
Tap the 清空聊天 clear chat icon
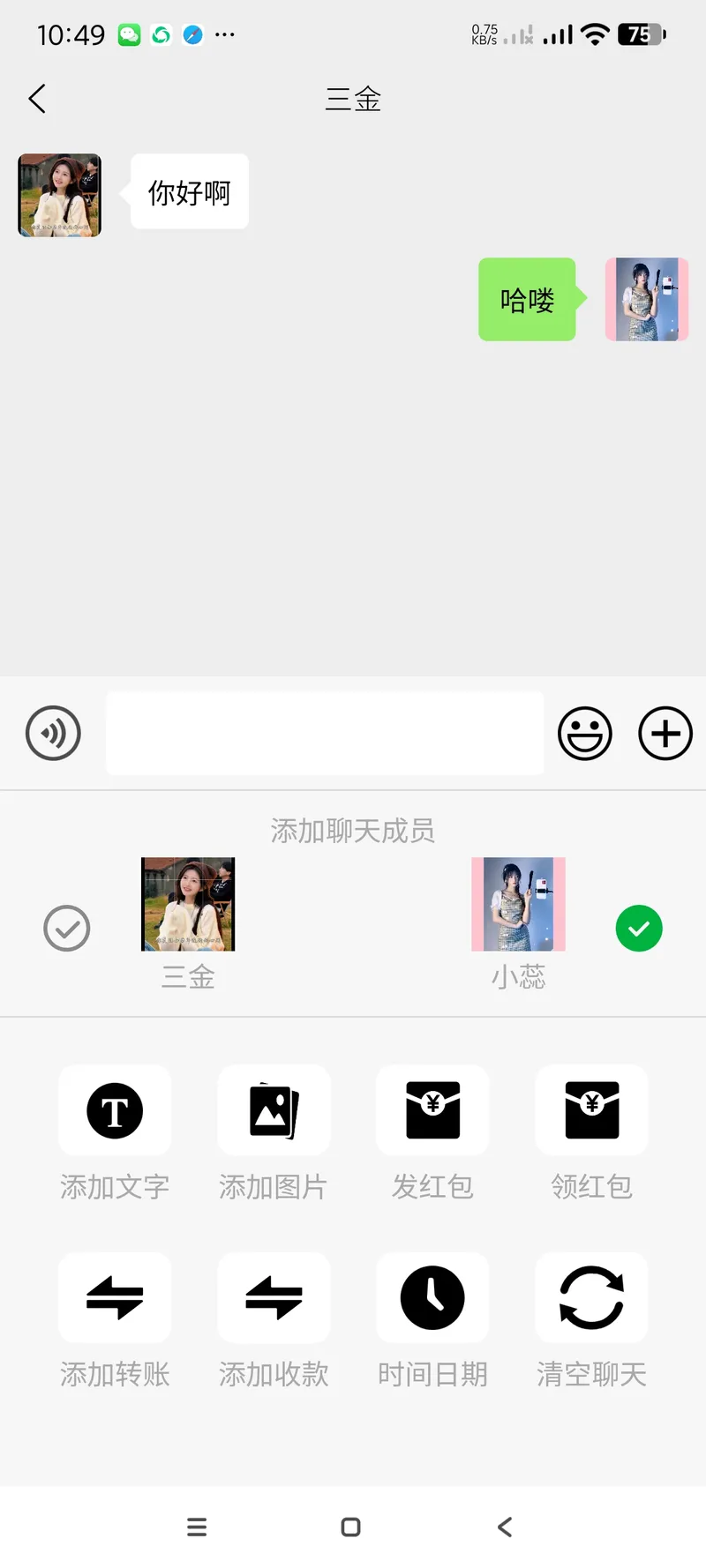point(590,1297)
